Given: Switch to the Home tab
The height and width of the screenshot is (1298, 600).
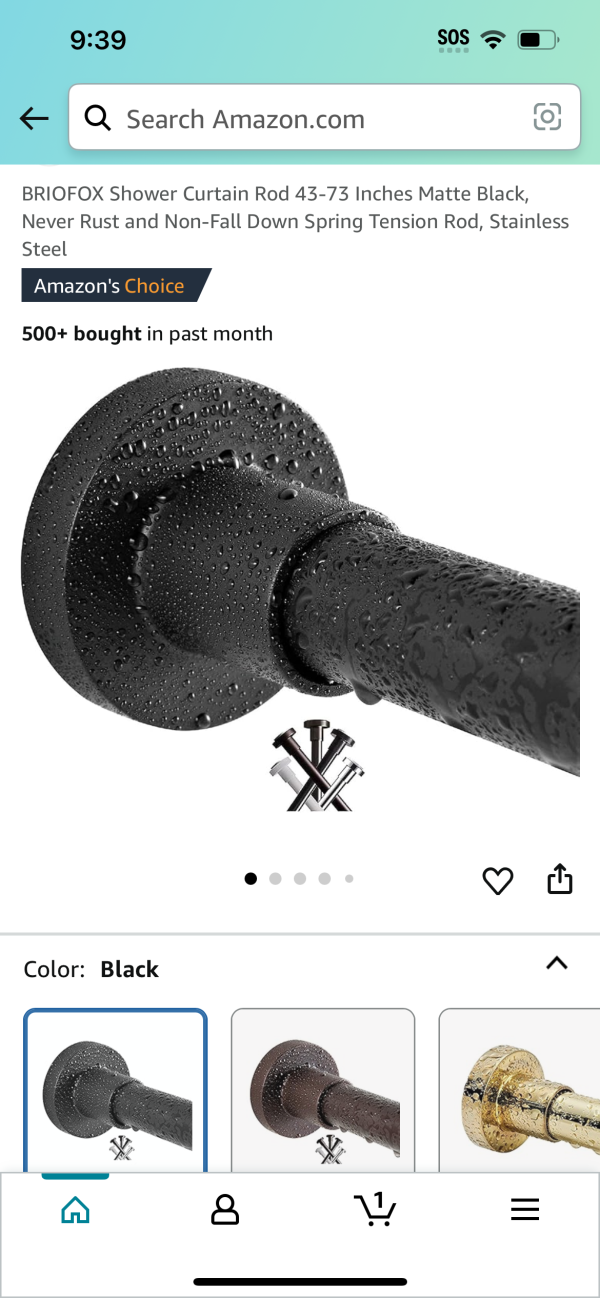Looking at the screenshot, I should point(75,1210).
